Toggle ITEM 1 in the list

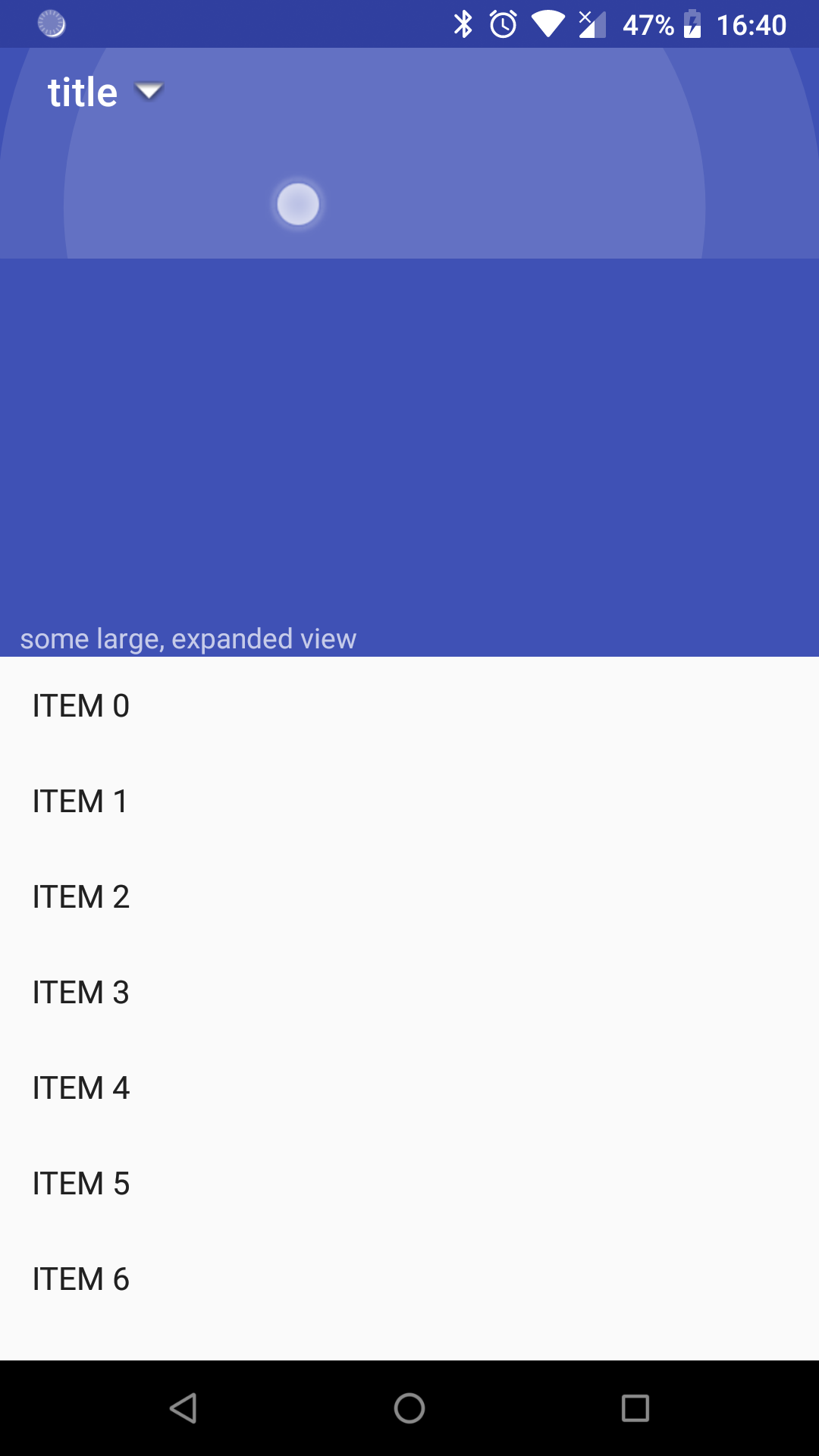point(80,801)
